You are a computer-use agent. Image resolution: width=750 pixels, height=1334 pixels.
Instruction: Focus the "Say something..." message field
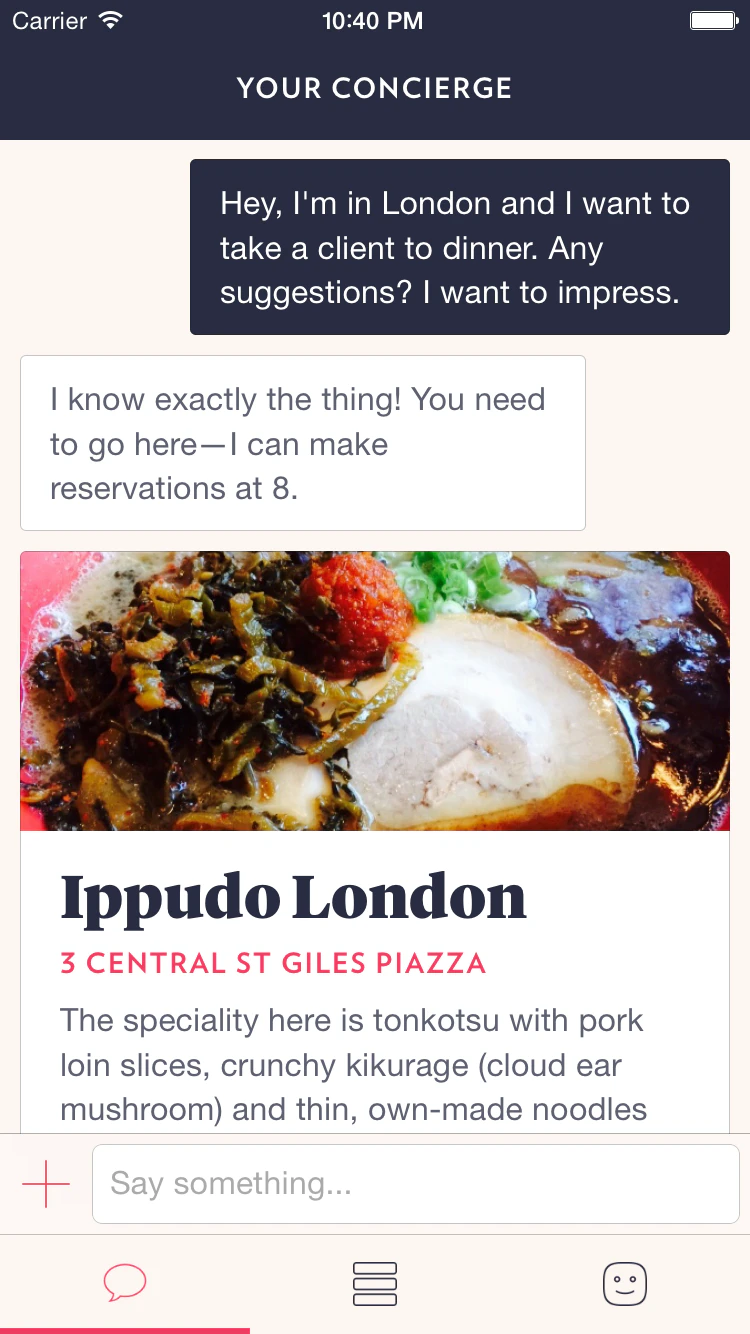click(x=415, y=1184)
